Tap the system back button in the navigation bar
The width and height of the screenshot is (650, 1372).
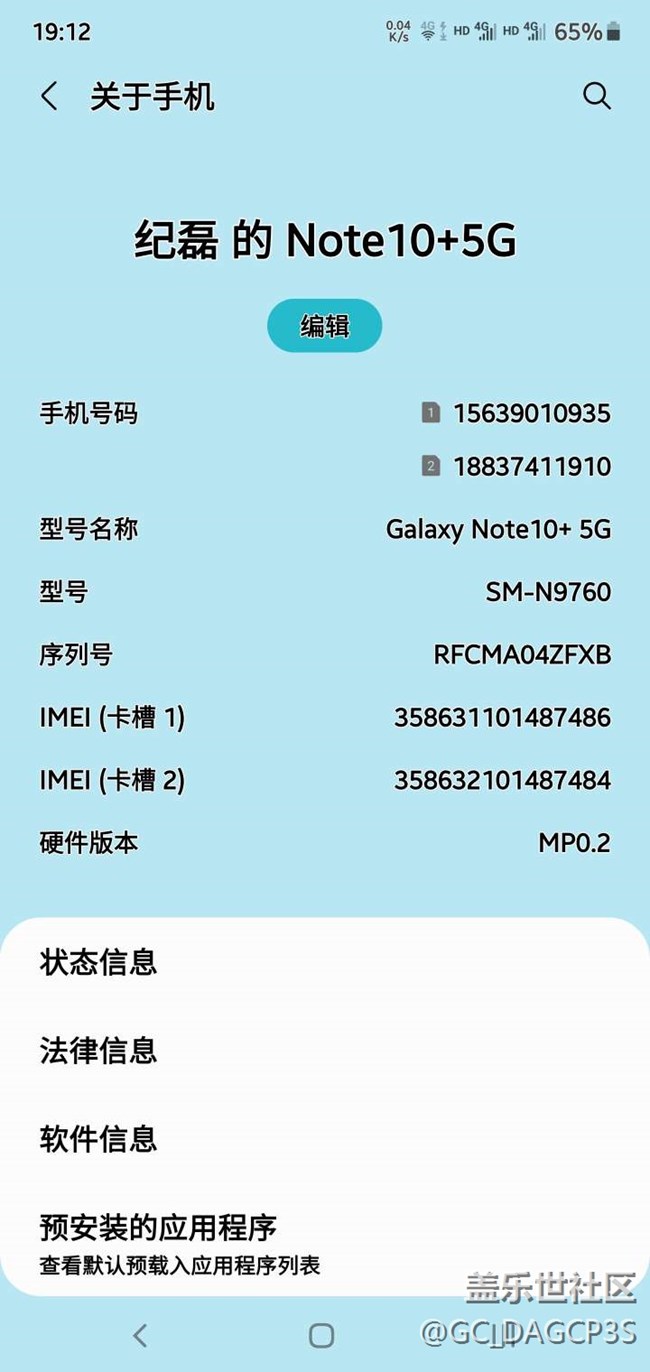point(140,1335)
